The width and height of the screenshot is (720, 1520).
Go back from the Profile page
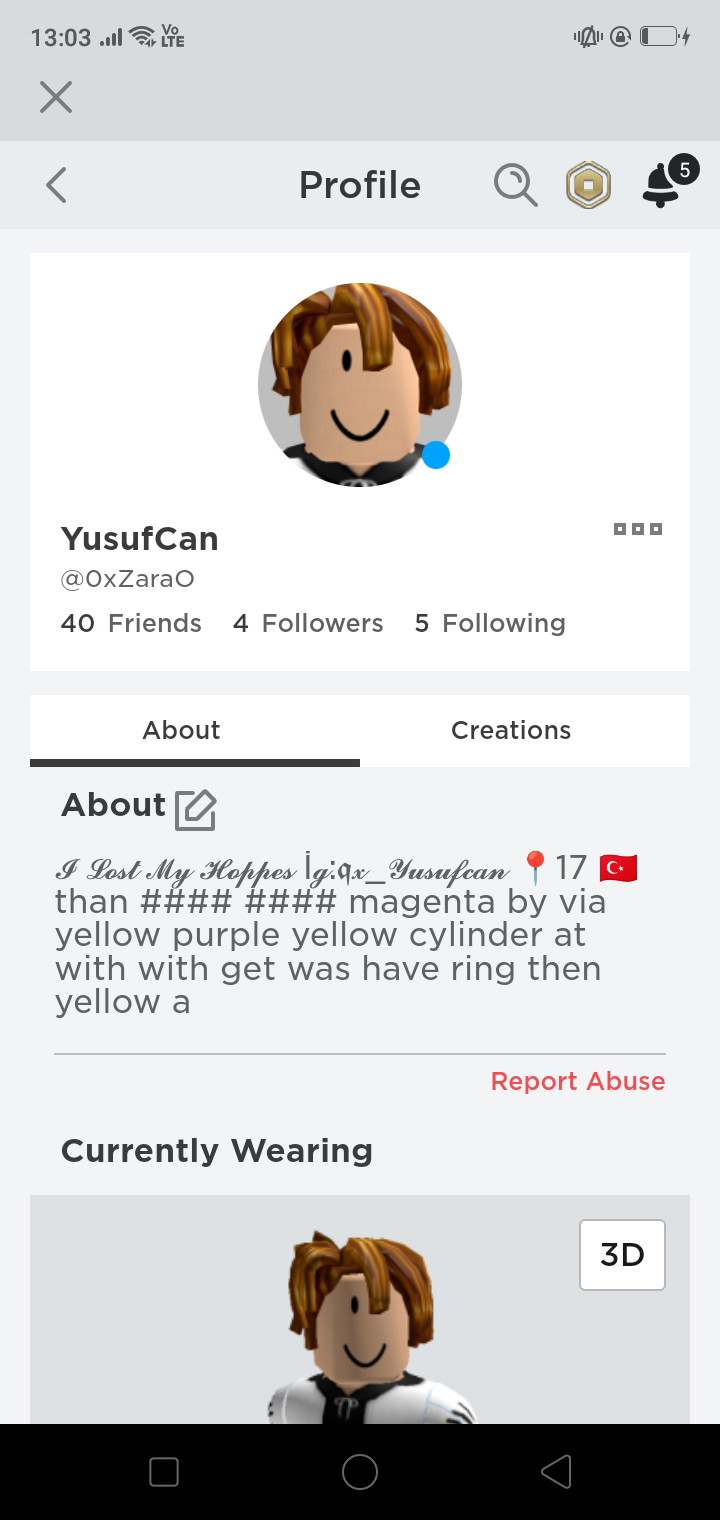[56, 185]
